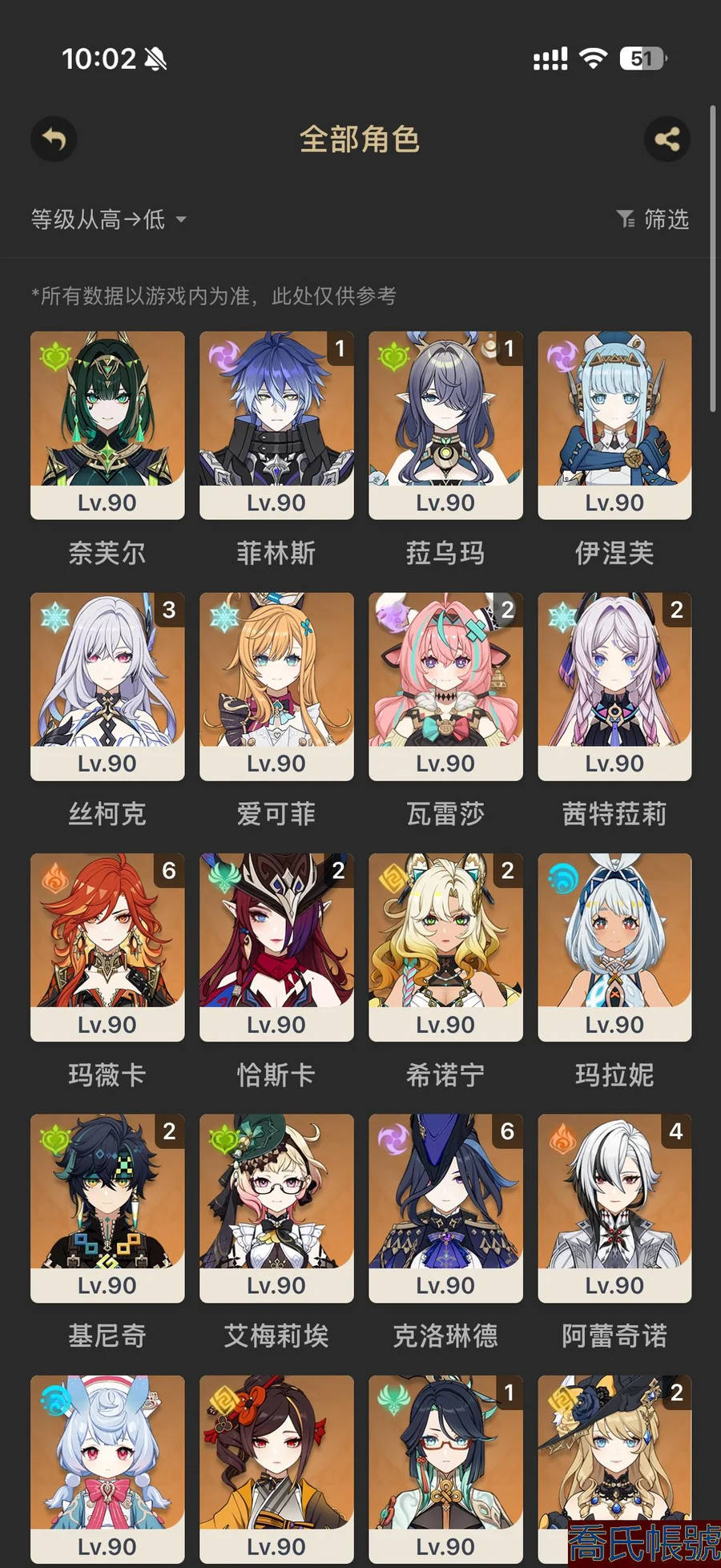Open 茜特菈莉 character card
This screenshot has width=721, height=1568.
coord(614,687)
